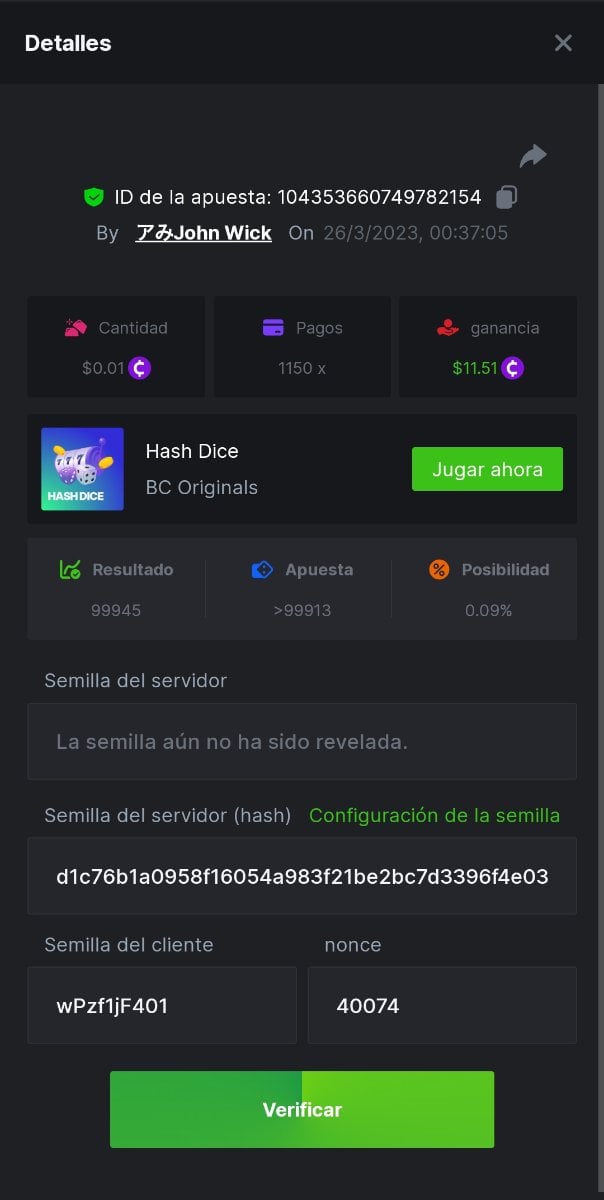Open John Wick's profile
This screenshot has height=1200, width=604.
tap(204, 233)
